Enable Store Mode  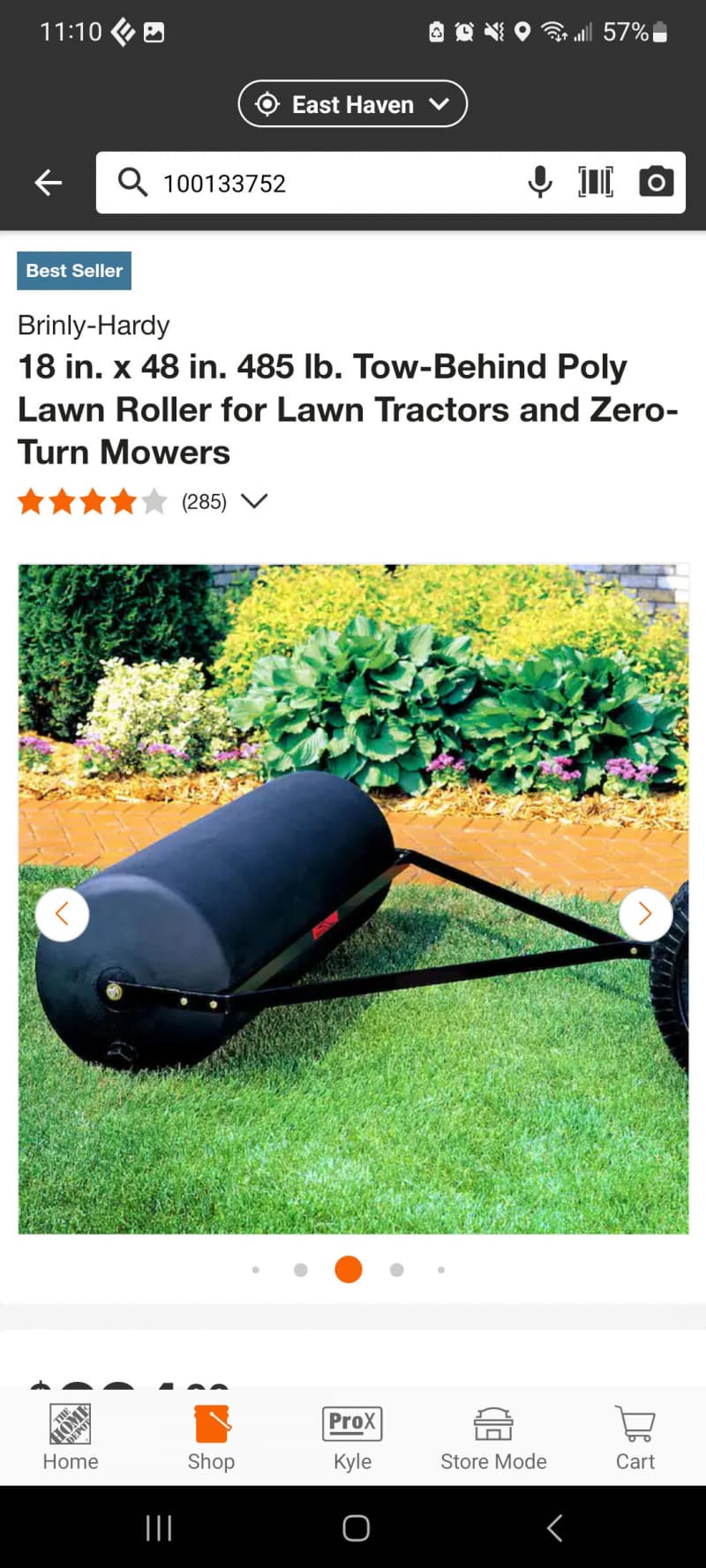[x=493, y=1438]
